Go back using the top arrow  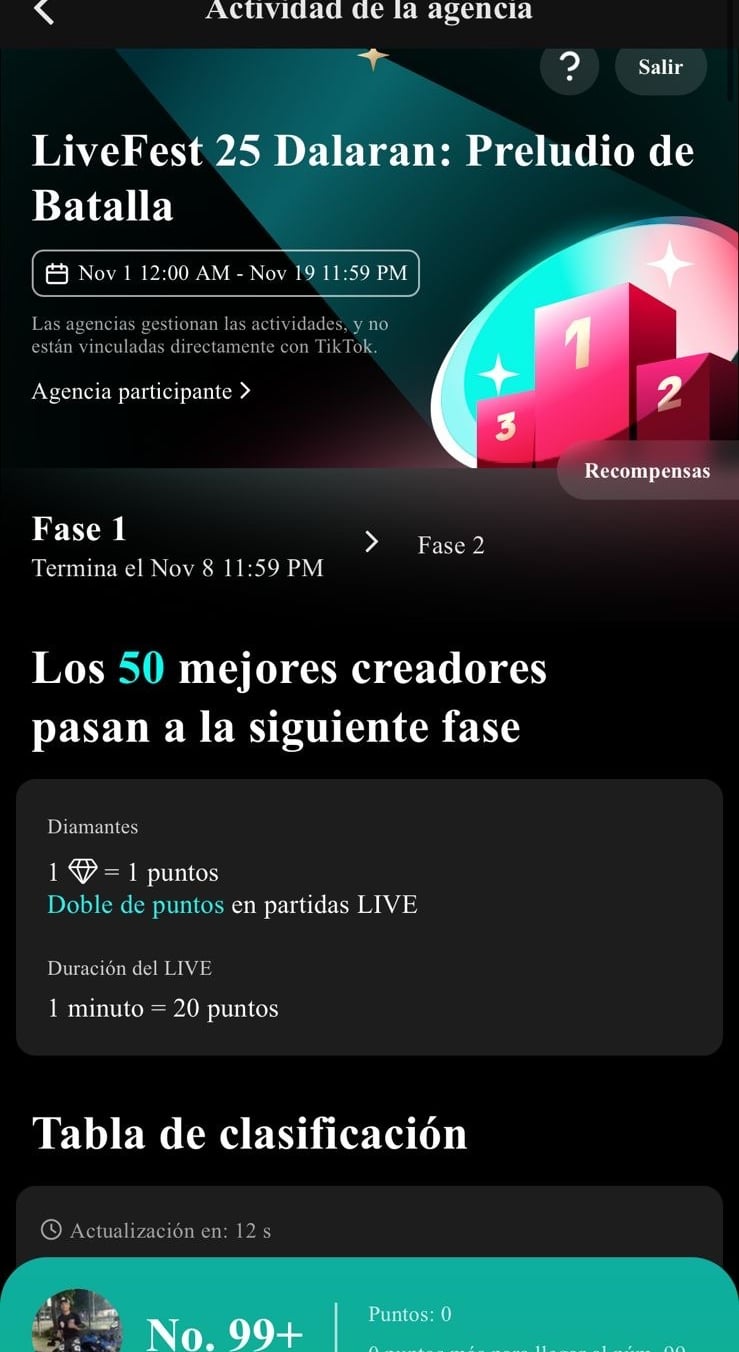pyautogui.click(x=42, y=11)
